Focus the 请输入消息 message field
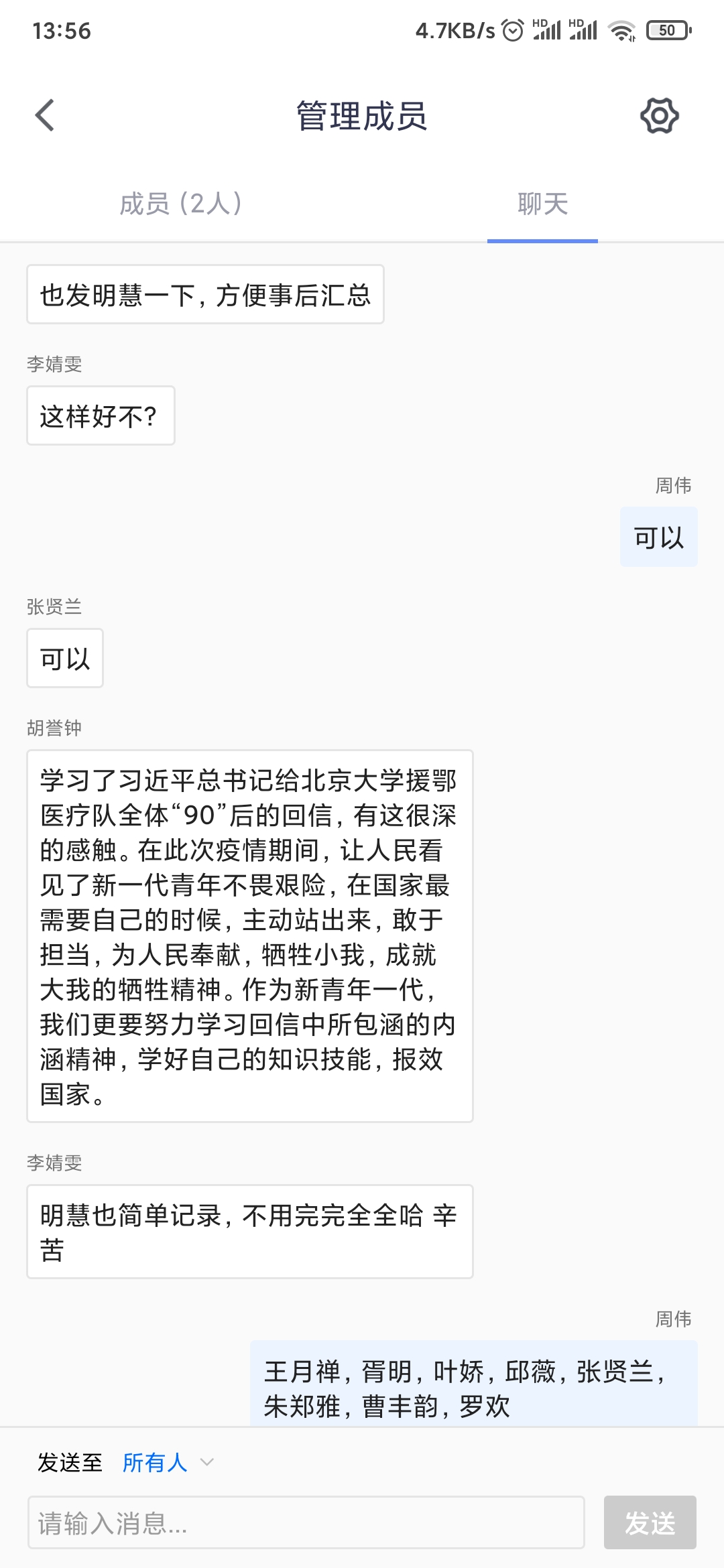Screen dimensions: 724x1568 pos(306,1522)
